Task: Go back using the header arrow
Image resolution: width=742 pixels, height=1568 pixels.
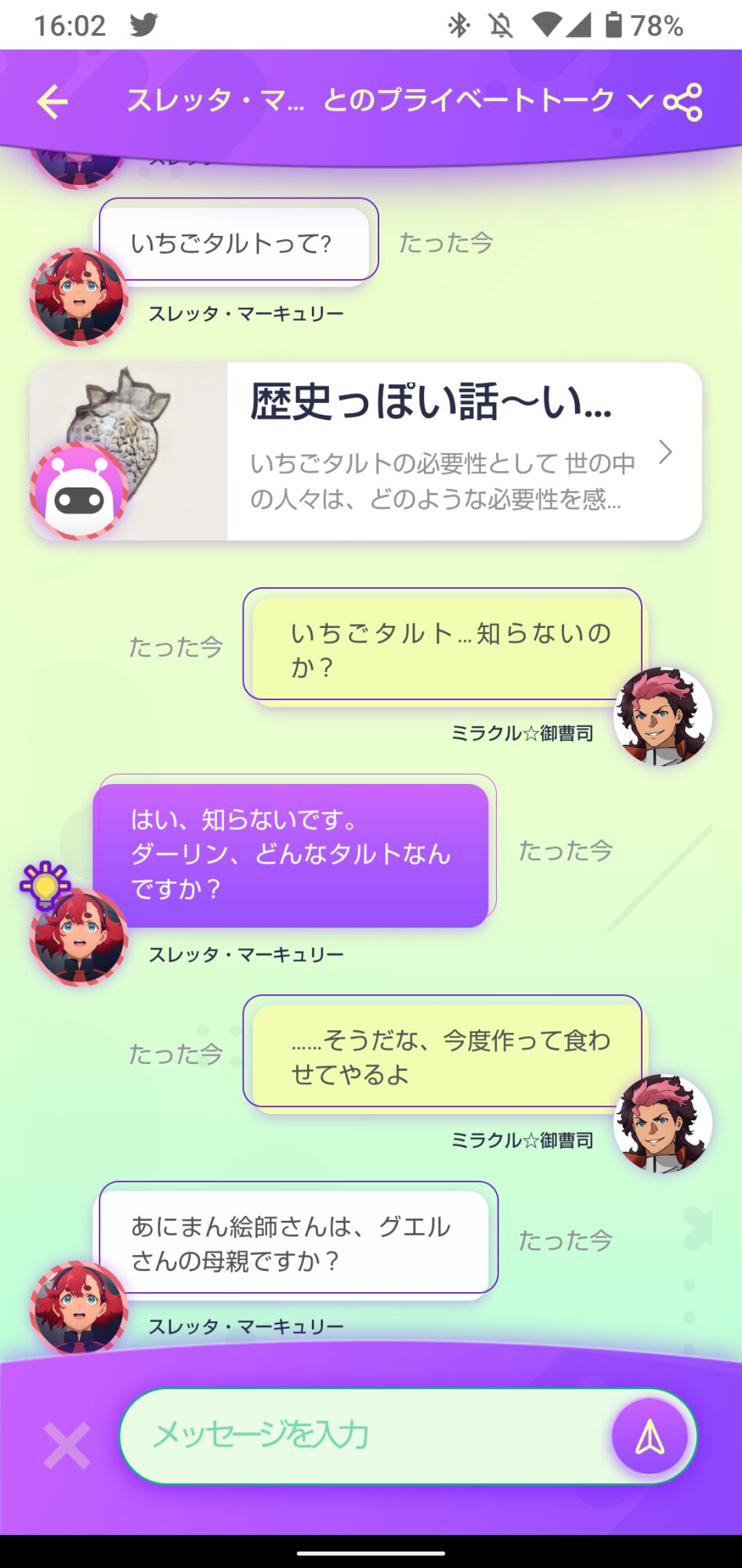Action: (52, 102)
